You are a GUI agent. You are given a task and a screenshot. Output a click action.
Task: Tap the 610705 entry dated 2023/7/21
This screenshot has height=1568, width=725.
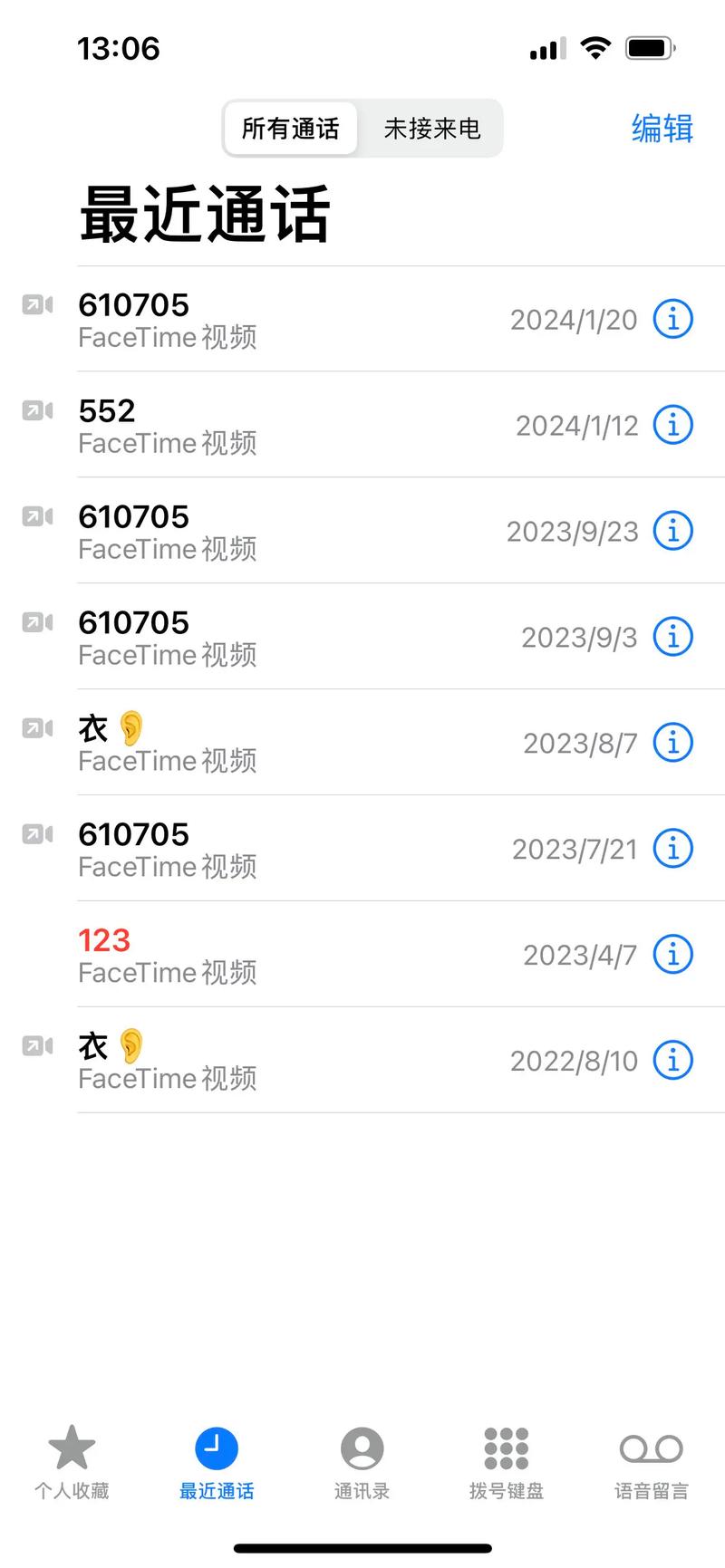272,848
